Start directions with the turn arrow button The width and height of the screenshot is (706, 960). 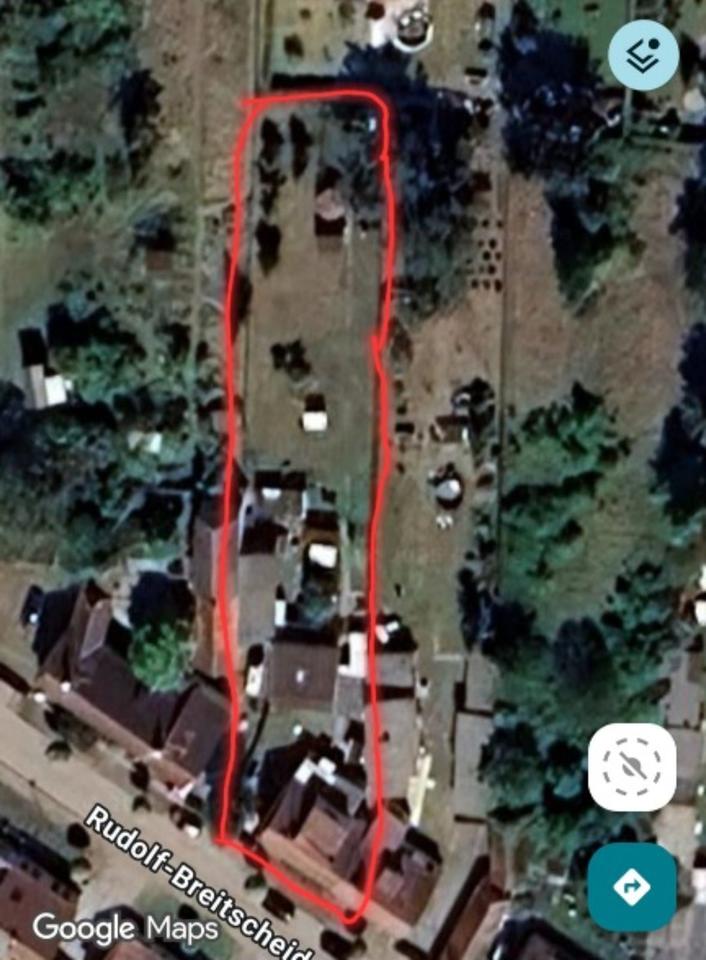pyautogui.click(x=631, y=886)
